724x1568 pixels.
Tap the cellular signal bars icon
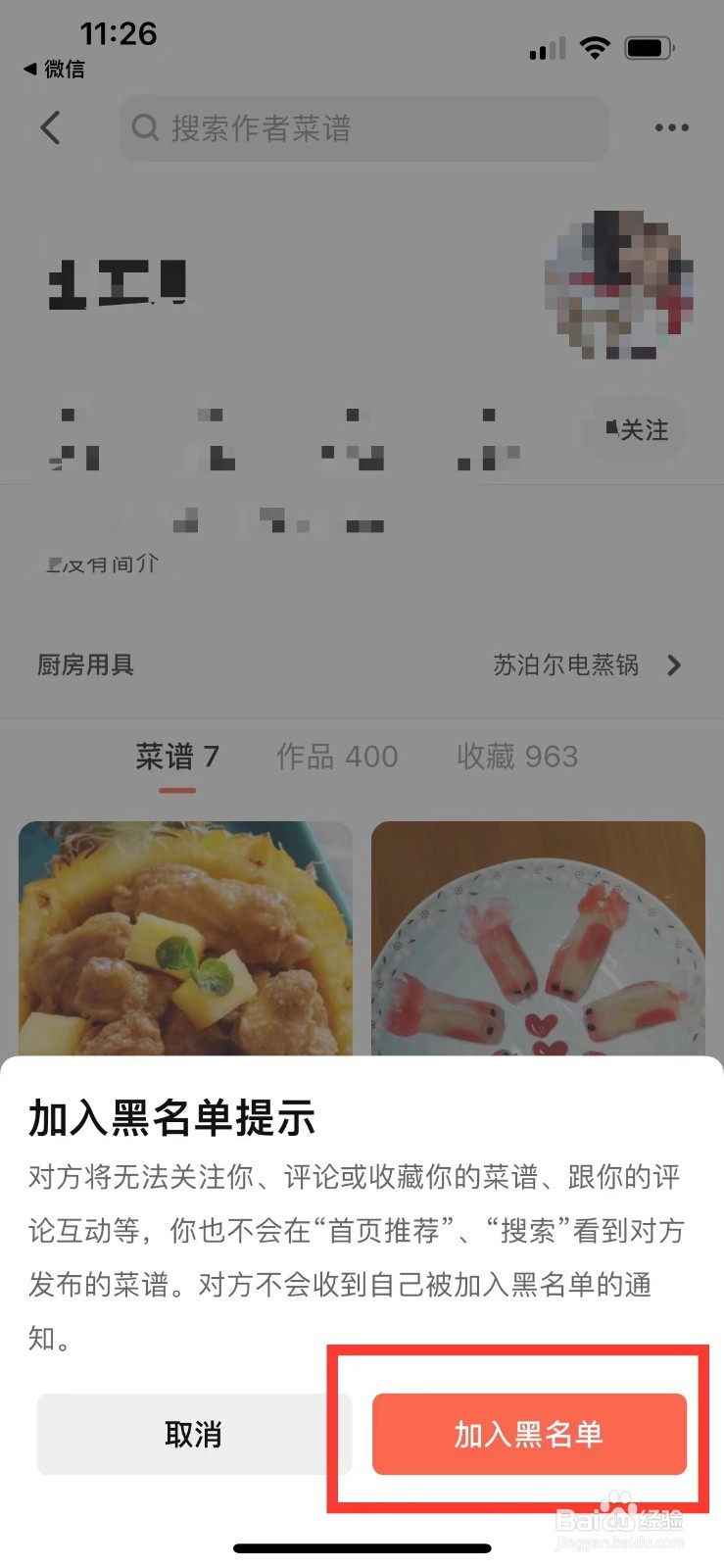(546, 48)
